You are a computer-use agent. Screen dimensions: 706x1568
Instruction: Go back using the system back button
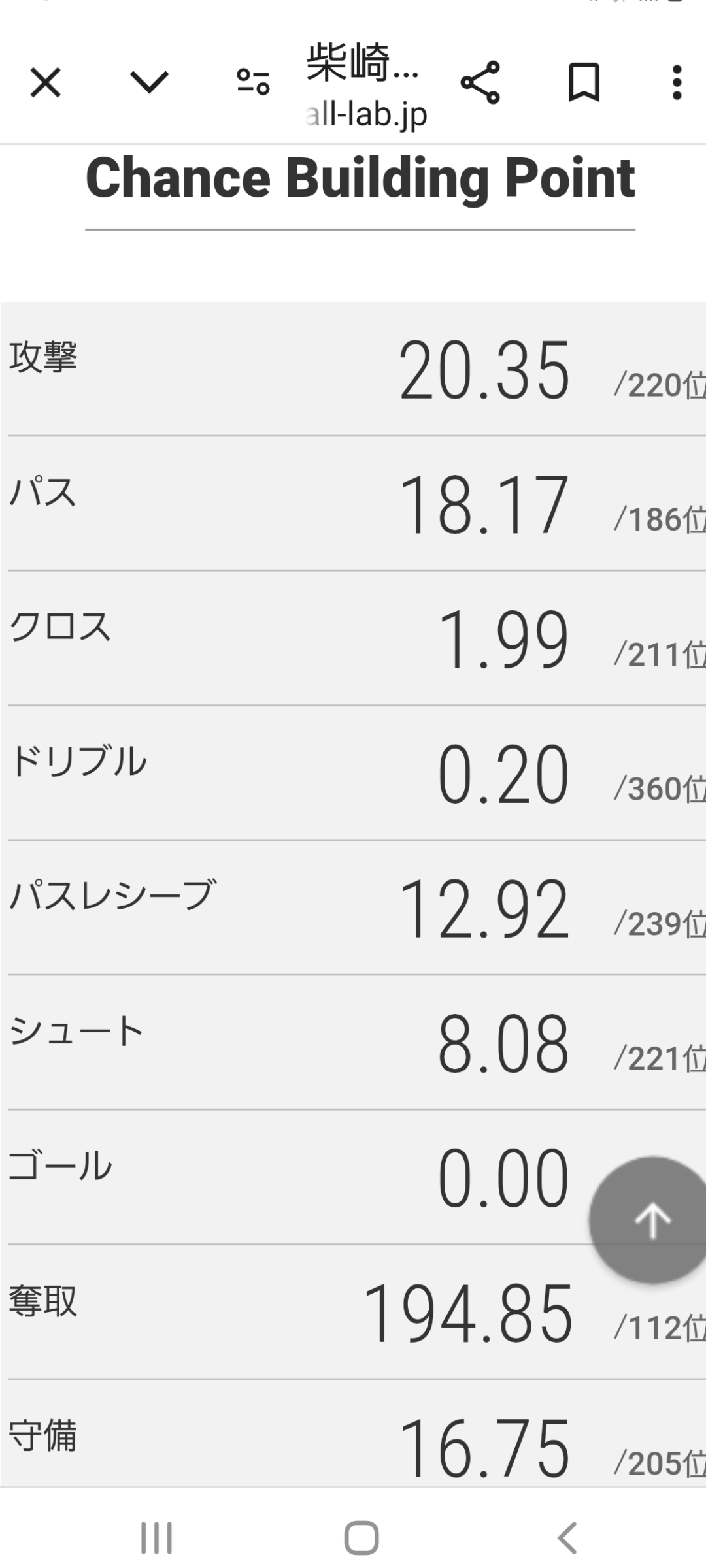click(567, 1537)
